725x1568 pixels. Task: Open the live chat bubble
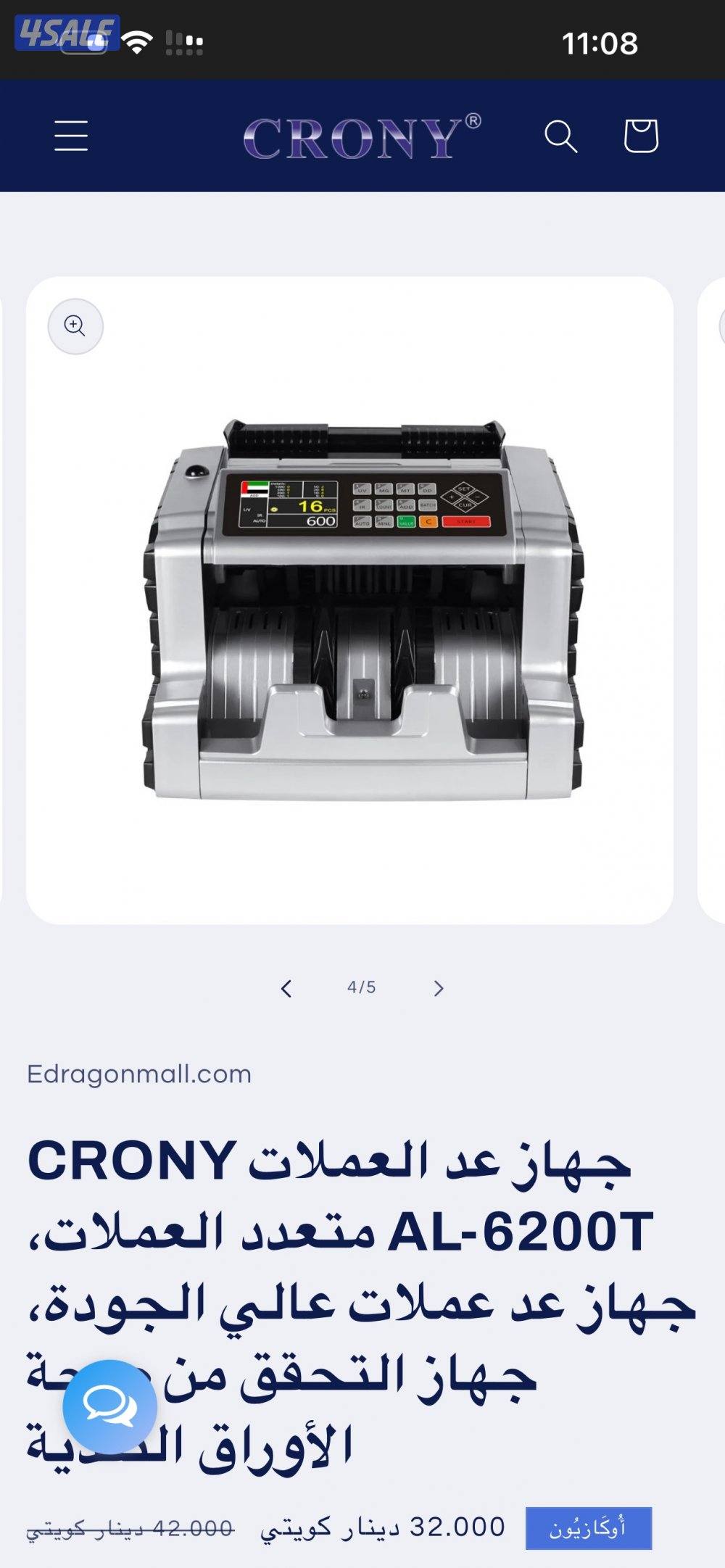[109, 1407]
